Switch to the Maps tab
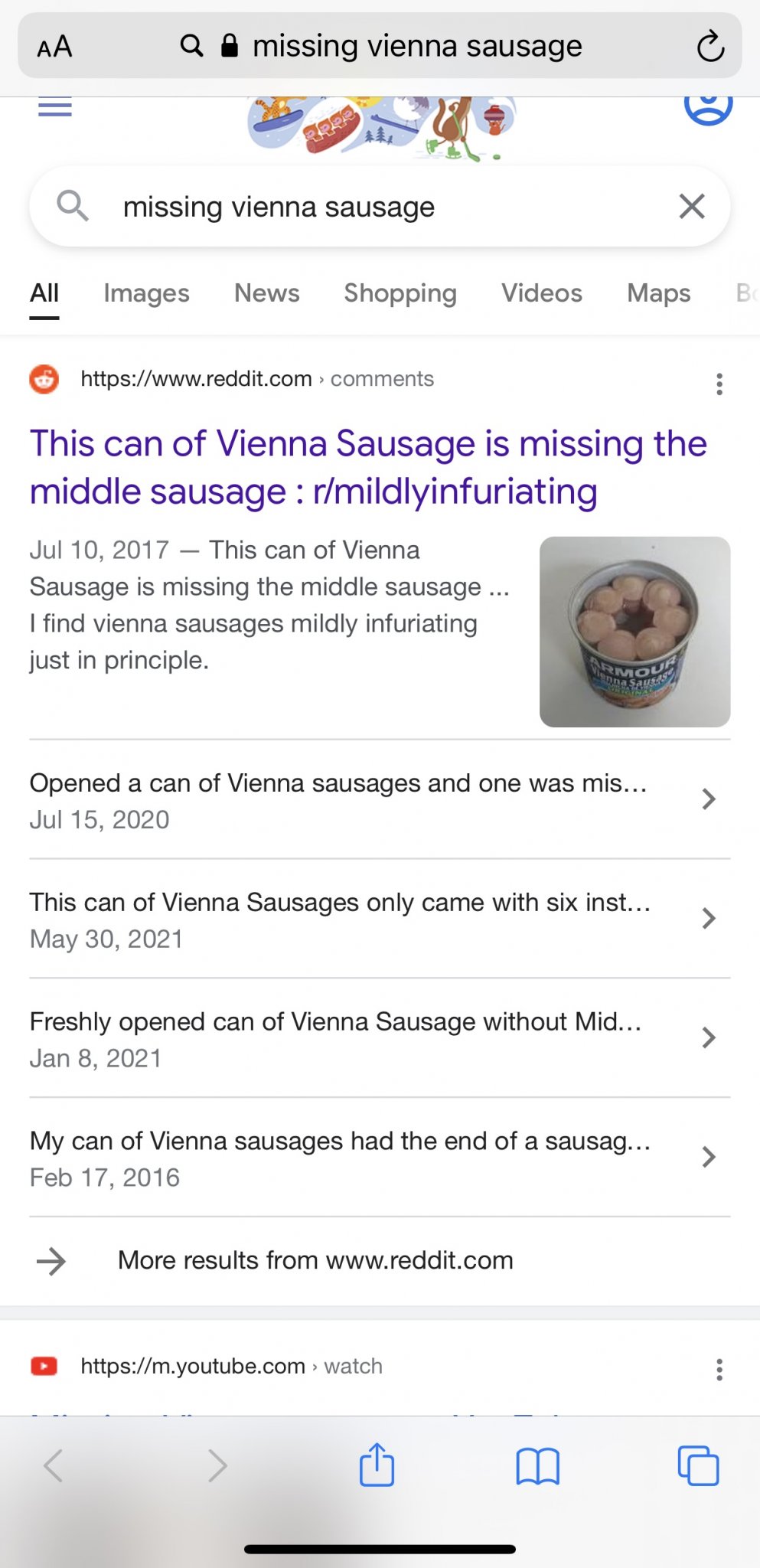Screen dimensions: 760x1568 [658, 293]
